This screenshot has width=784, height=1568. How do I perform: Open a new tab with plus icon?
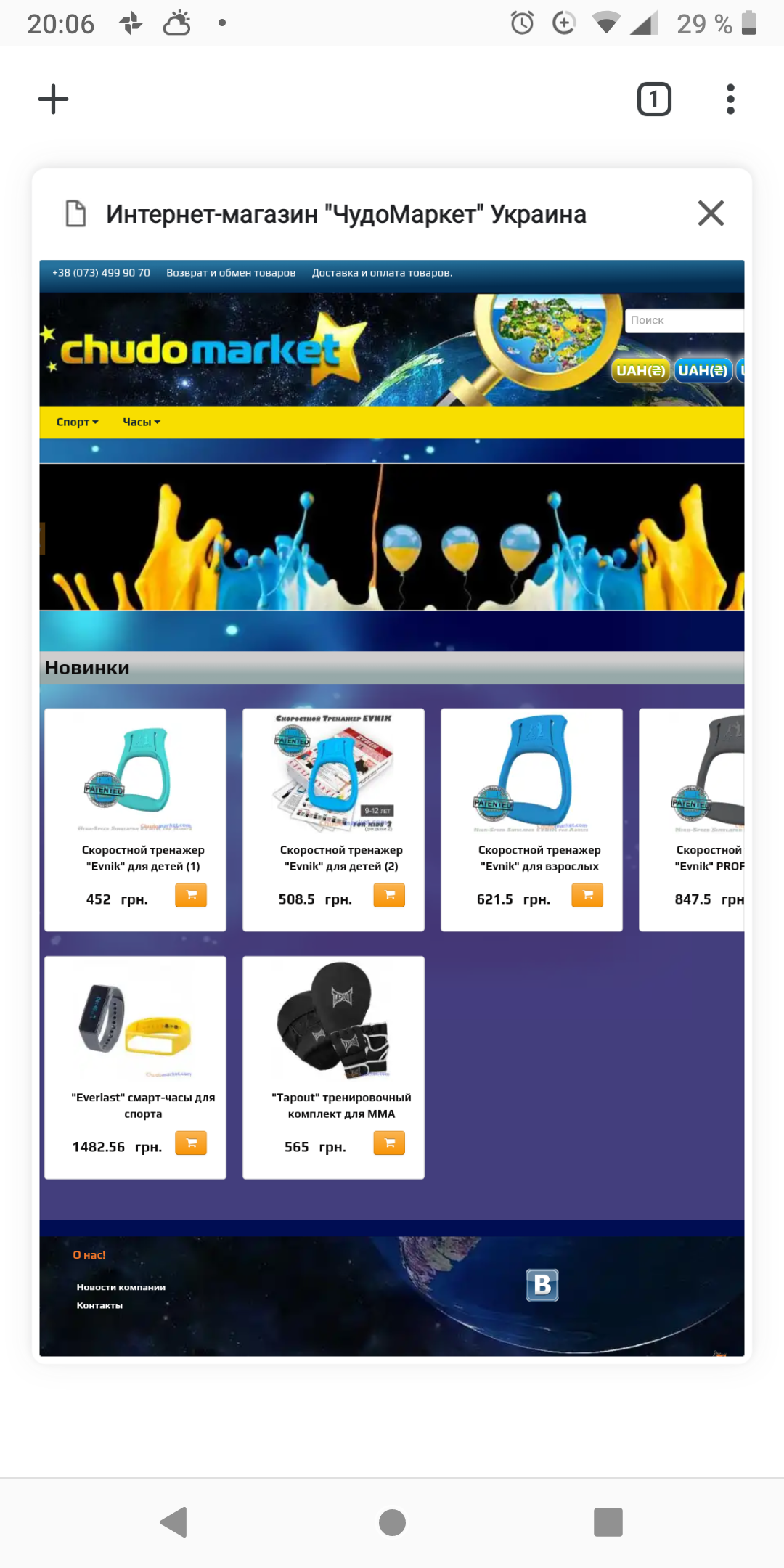click(x=53, y=99)
